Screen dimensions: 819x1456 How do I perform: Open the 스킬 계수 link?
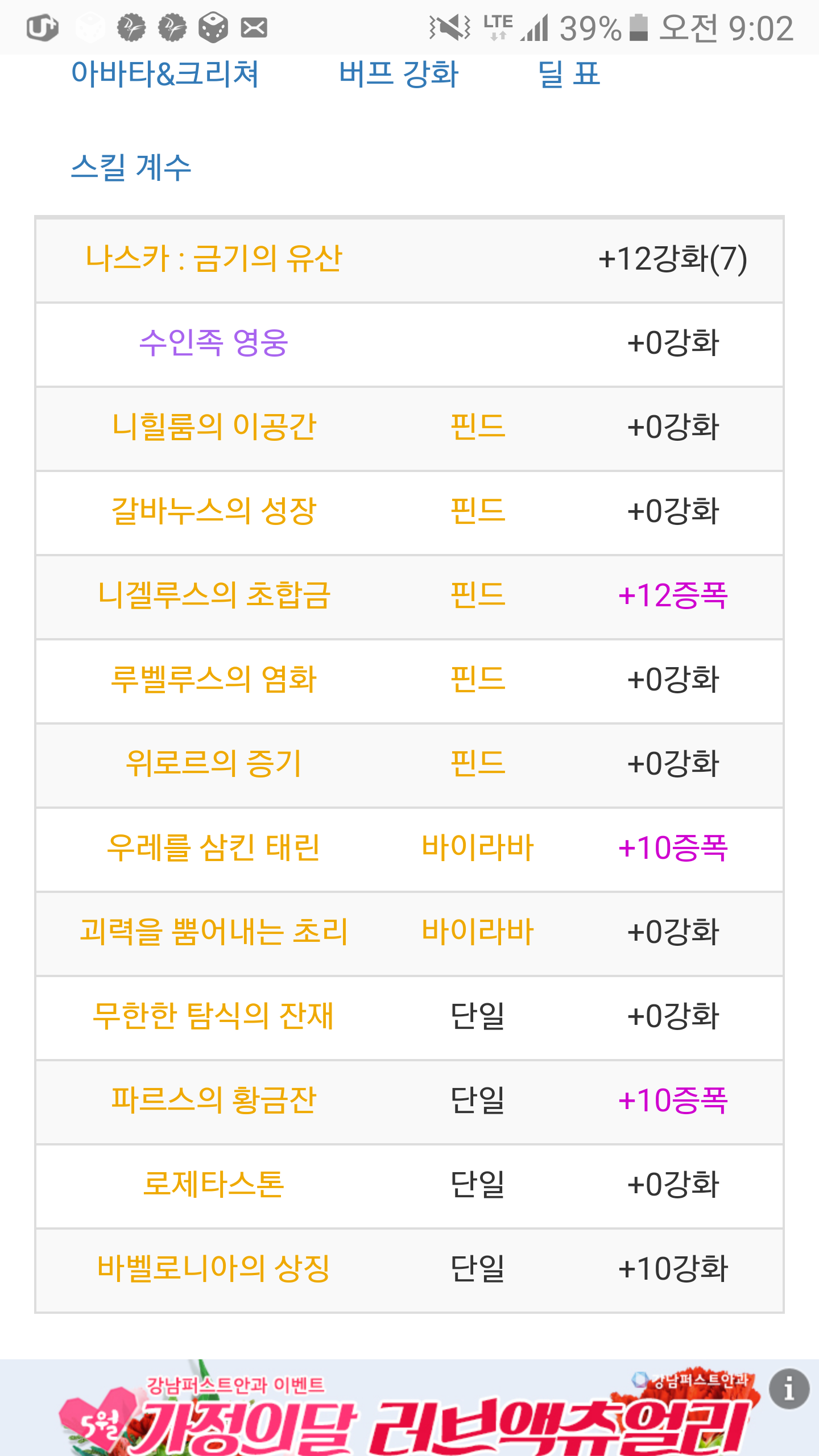[131, 167]
